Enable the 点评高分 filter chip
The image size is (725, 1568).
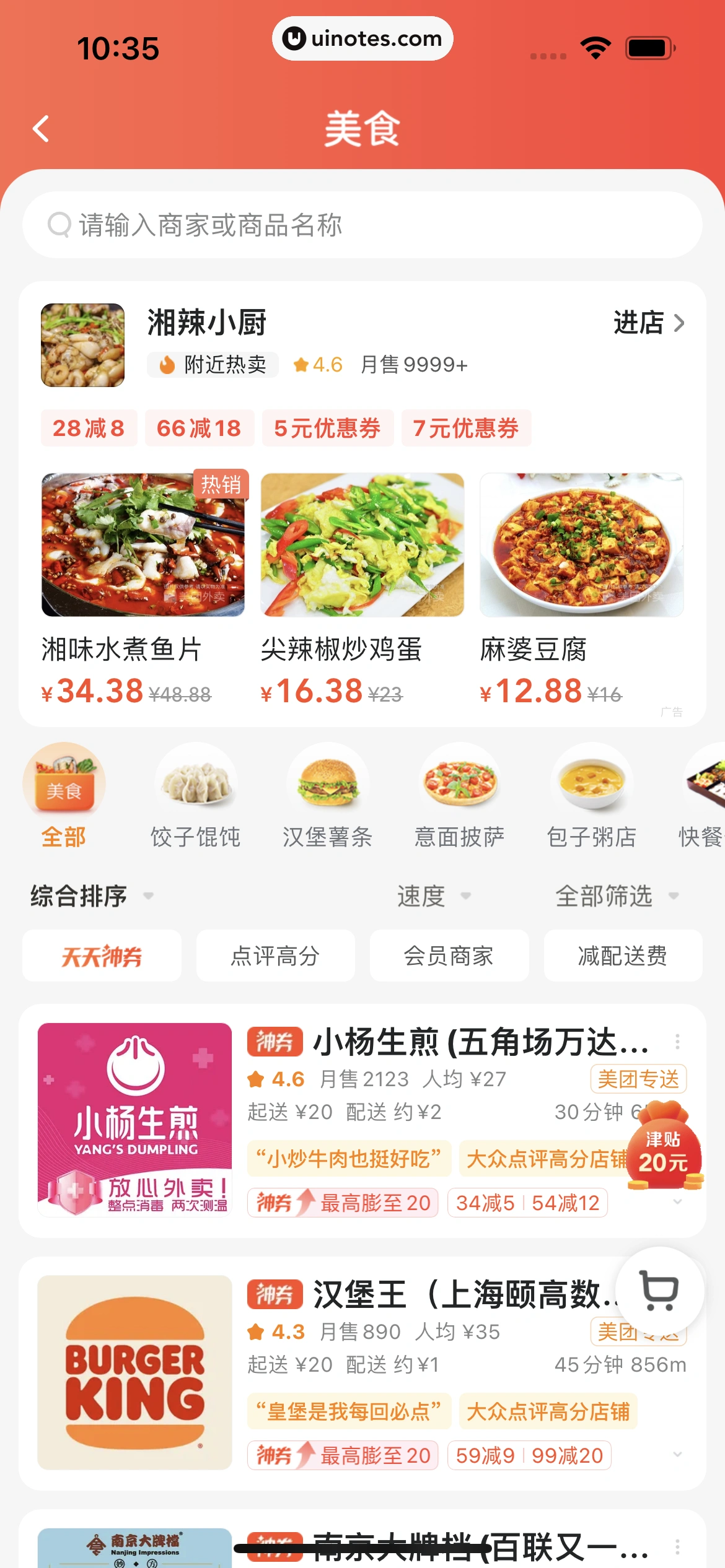tap(276, 956)
